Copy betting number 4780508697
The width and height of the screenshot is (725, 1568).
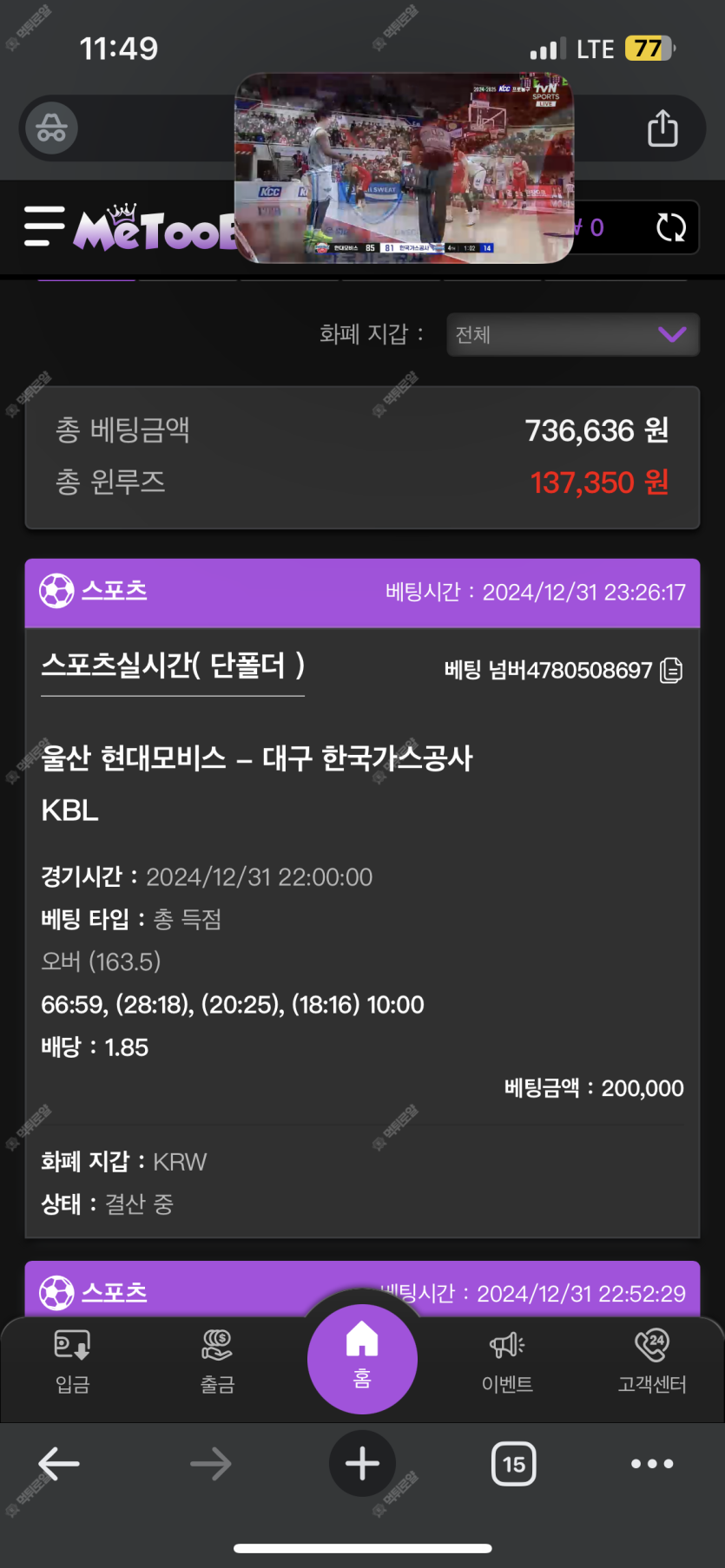[x=672, y=671]
